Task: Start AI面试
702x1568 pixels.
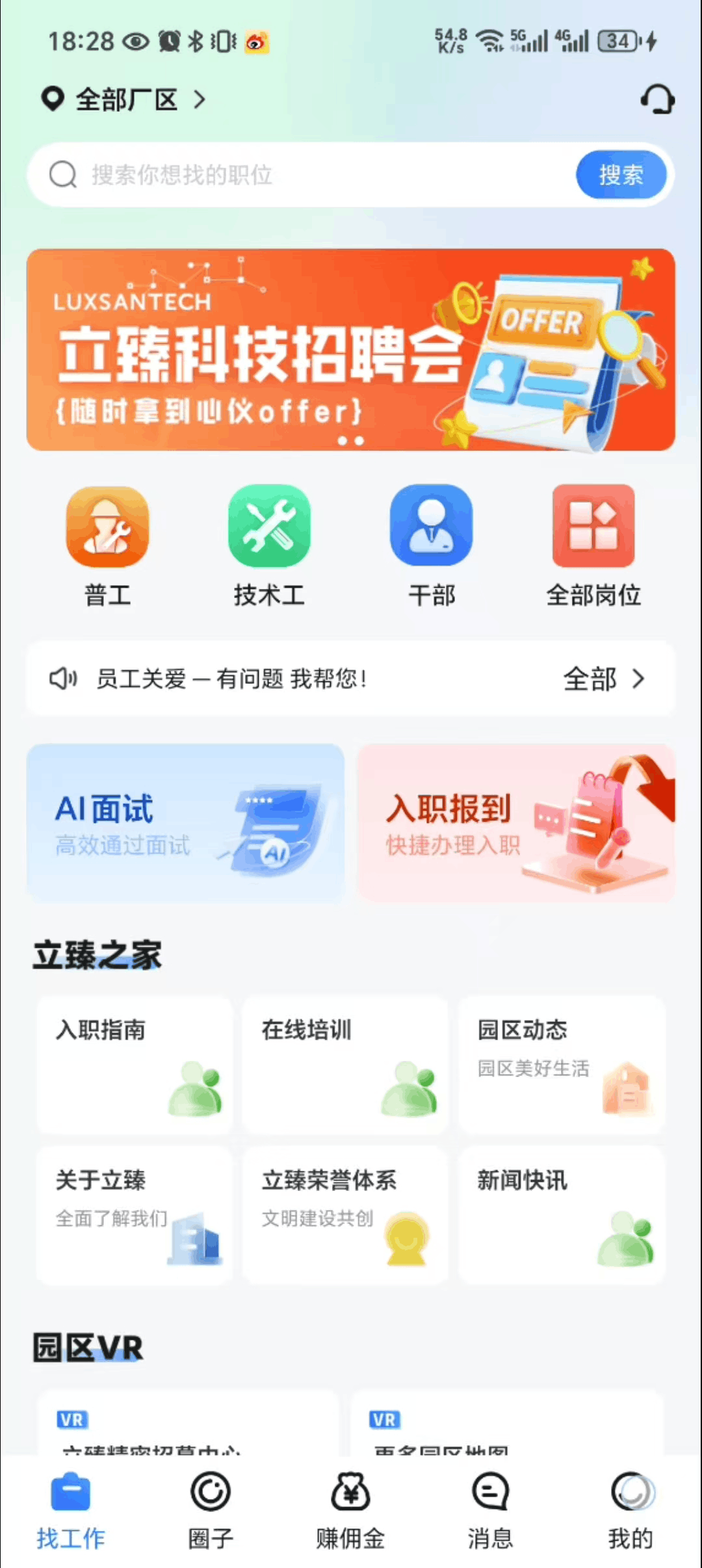Action: point(185,822)
